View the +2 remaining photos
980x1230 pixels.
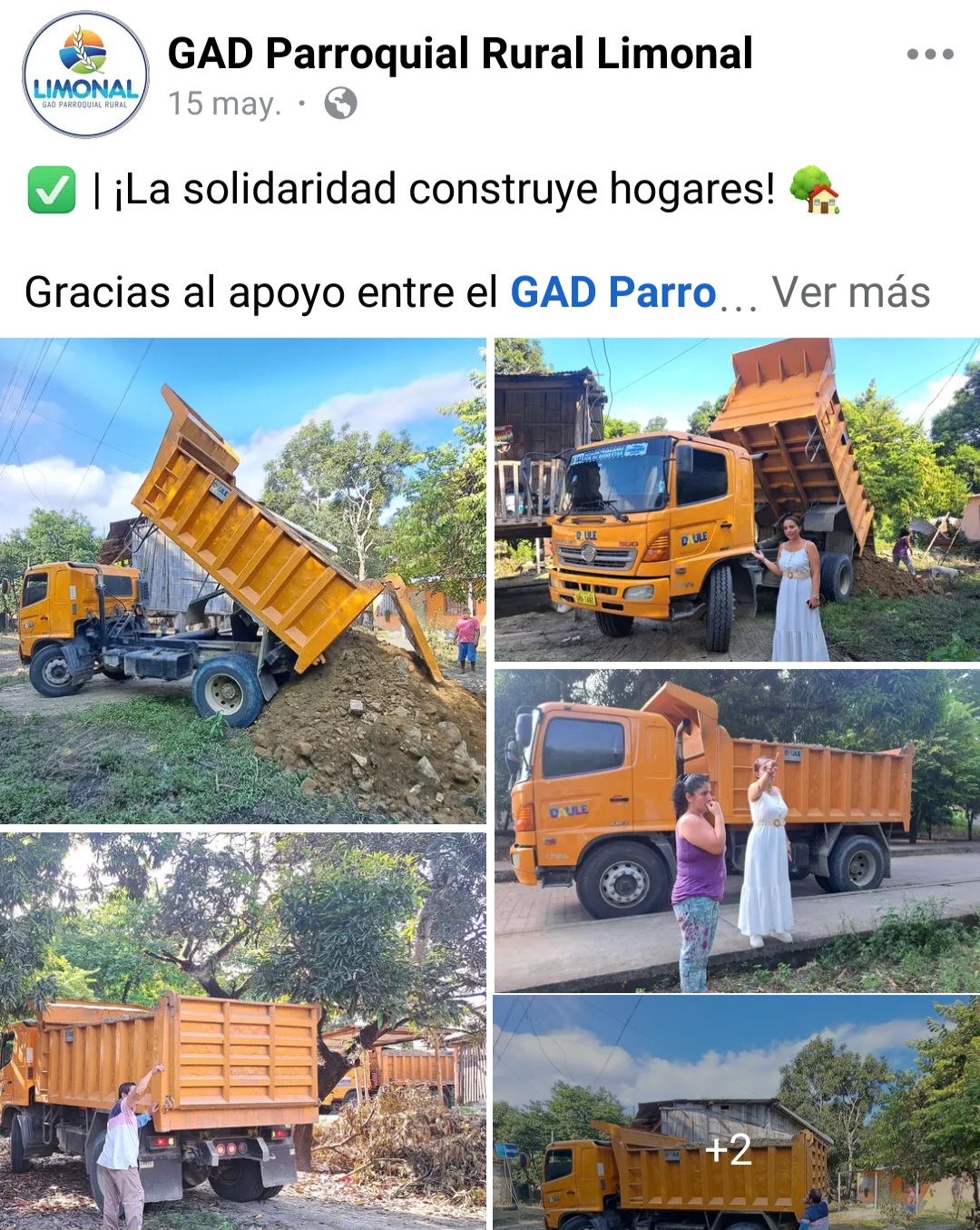[x=737, y=1113]
